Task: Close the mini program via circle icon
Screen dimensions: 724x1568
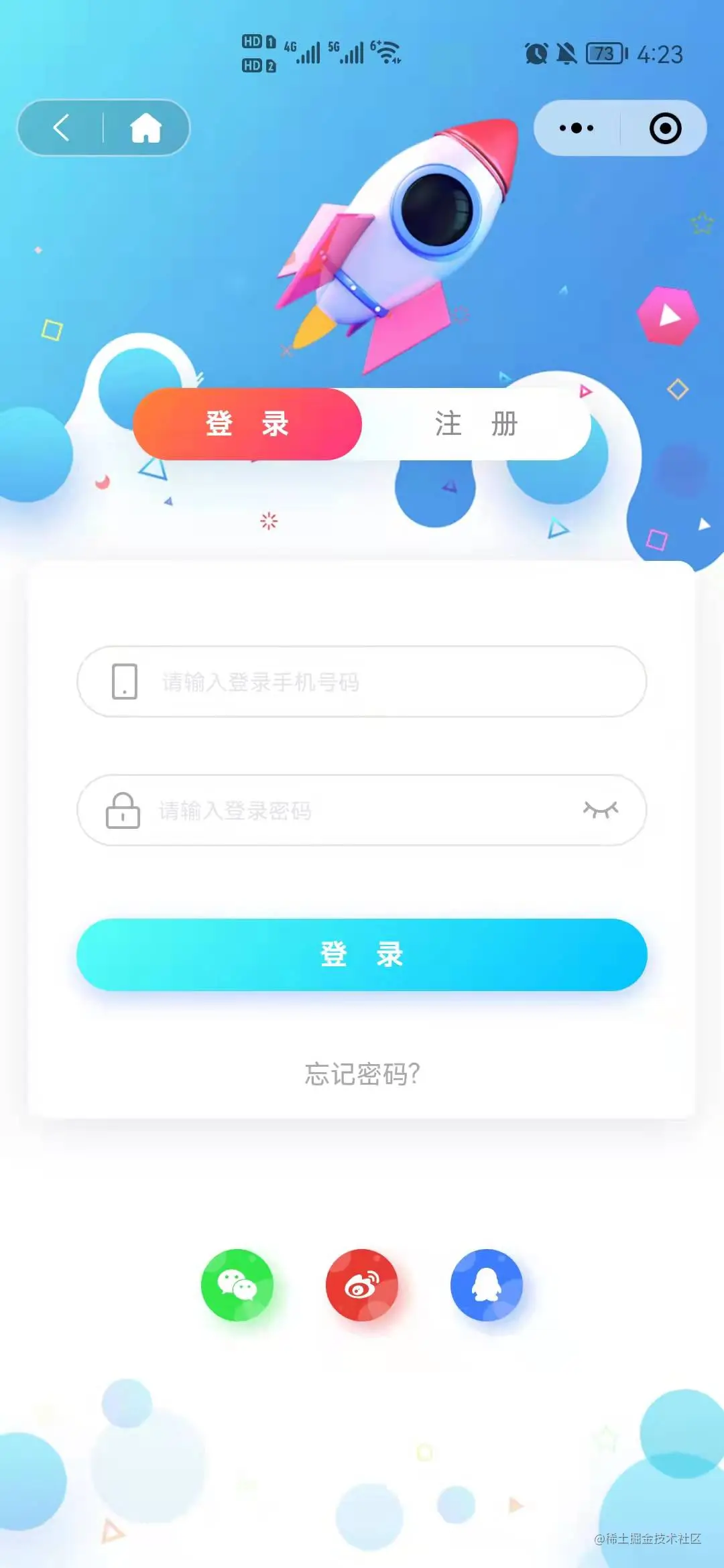Action: click(x=665, y=128)
